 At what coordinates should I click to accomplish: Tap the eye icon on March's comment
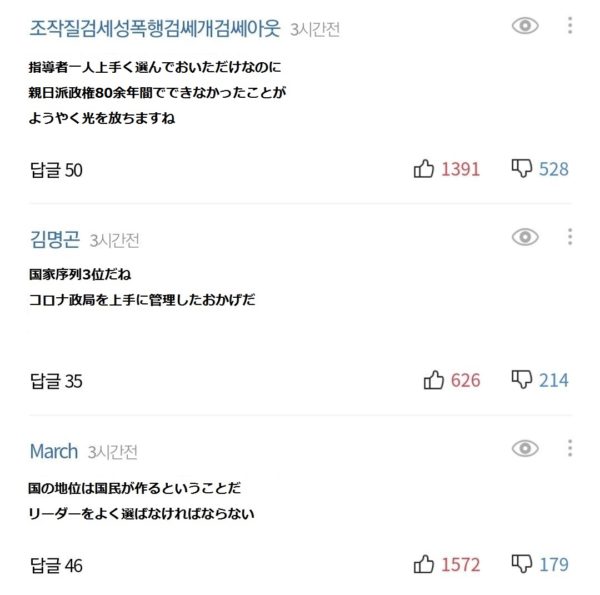(525, 448)
